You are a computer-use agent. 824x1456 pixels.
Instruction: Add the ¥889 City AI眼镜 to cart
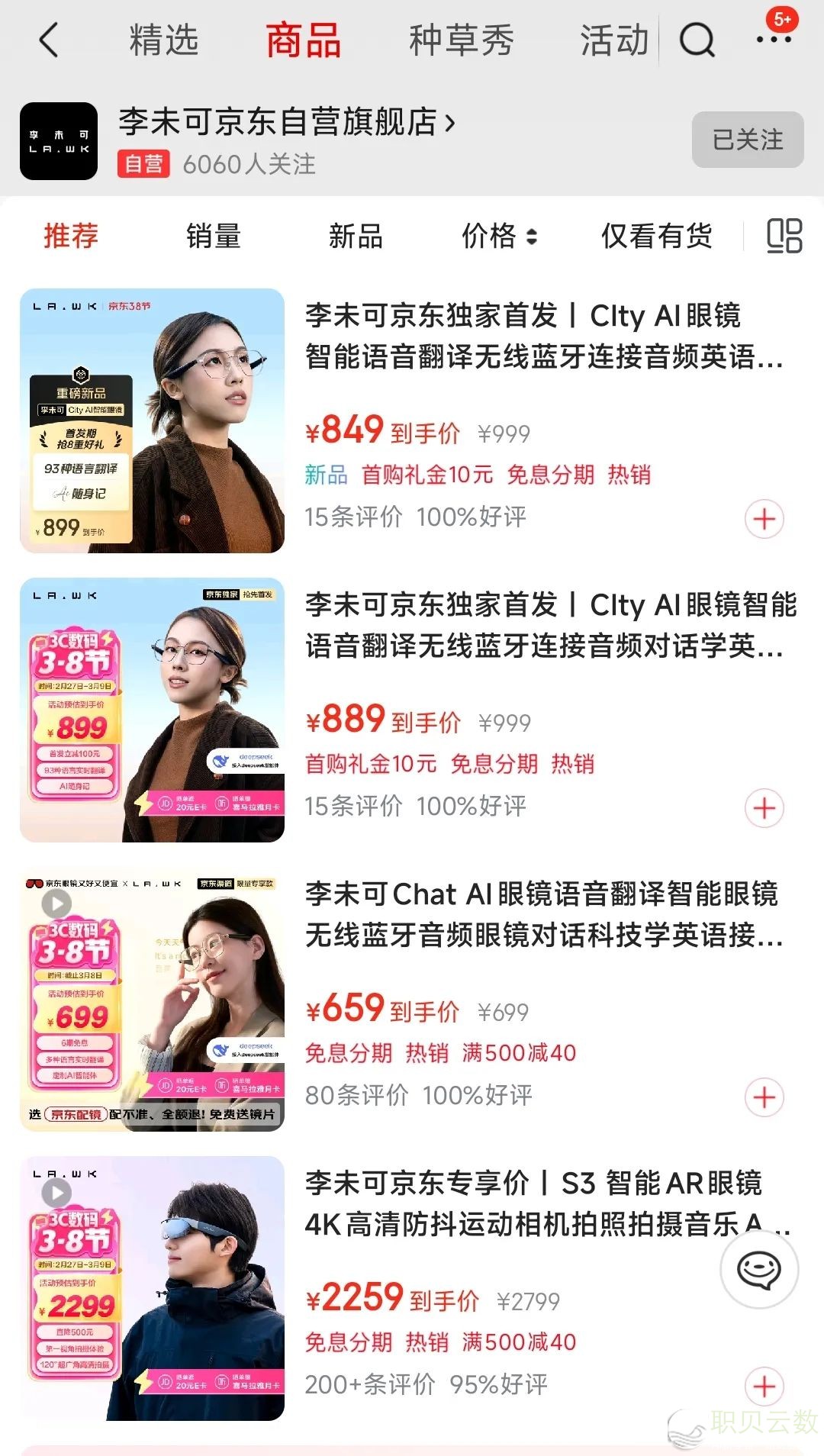pos(764,808)
